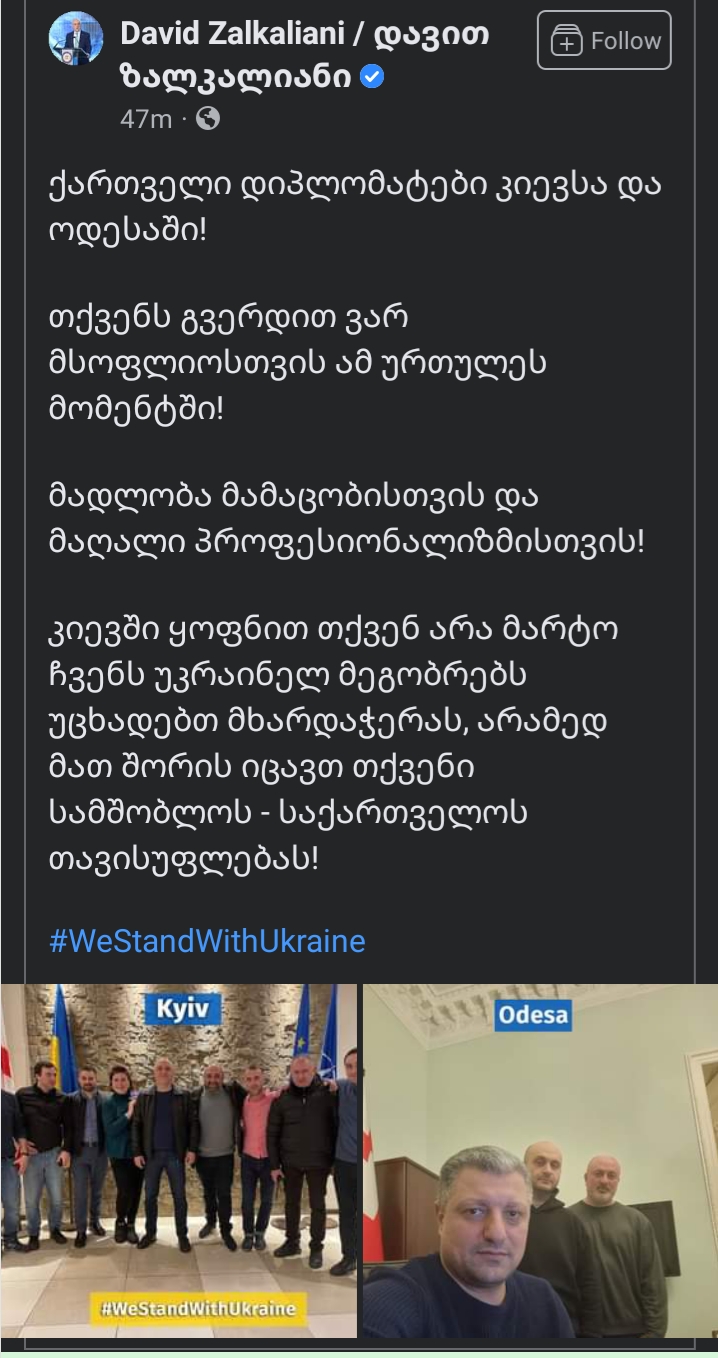Open the #WeStandWithUkraine hashtag
The height and width of the screenshot is (1358, 718).
[x=207, y=941]
